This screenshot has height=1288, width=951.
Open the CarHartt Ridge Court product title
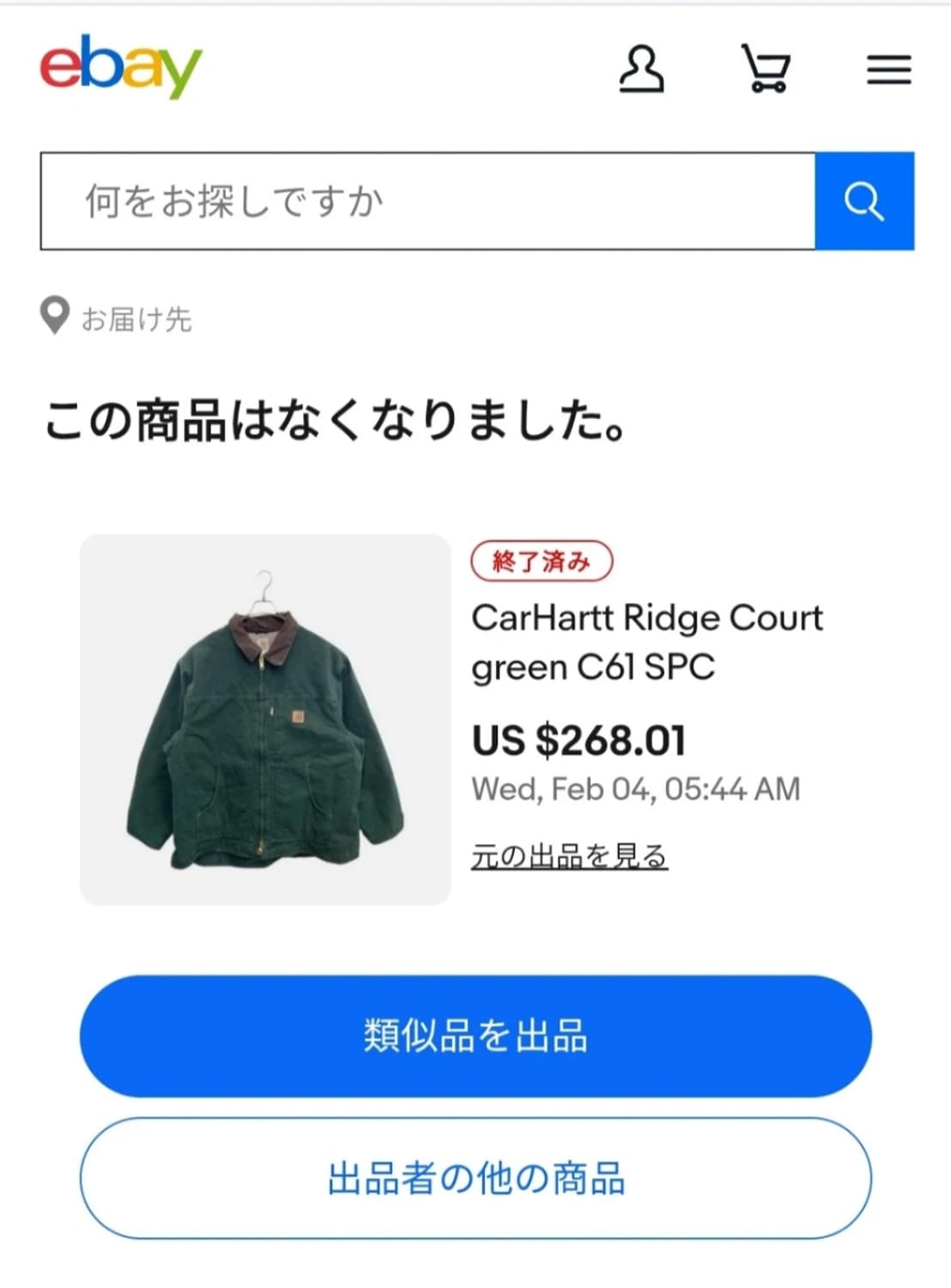tap(648, 641)
